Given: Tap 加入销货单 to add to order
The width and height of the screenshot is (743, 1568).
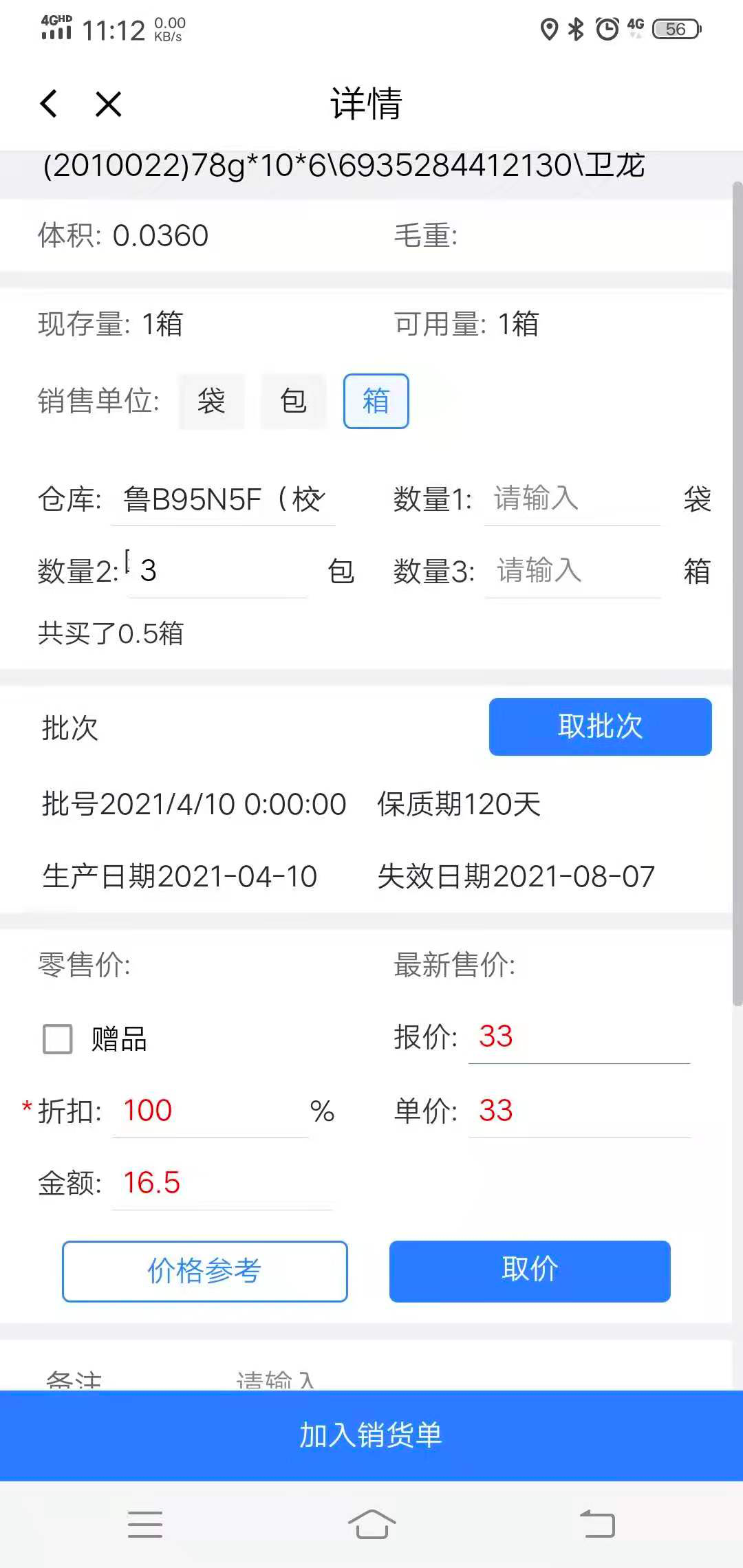Looking at the screenshot, I should [371, 1435].
